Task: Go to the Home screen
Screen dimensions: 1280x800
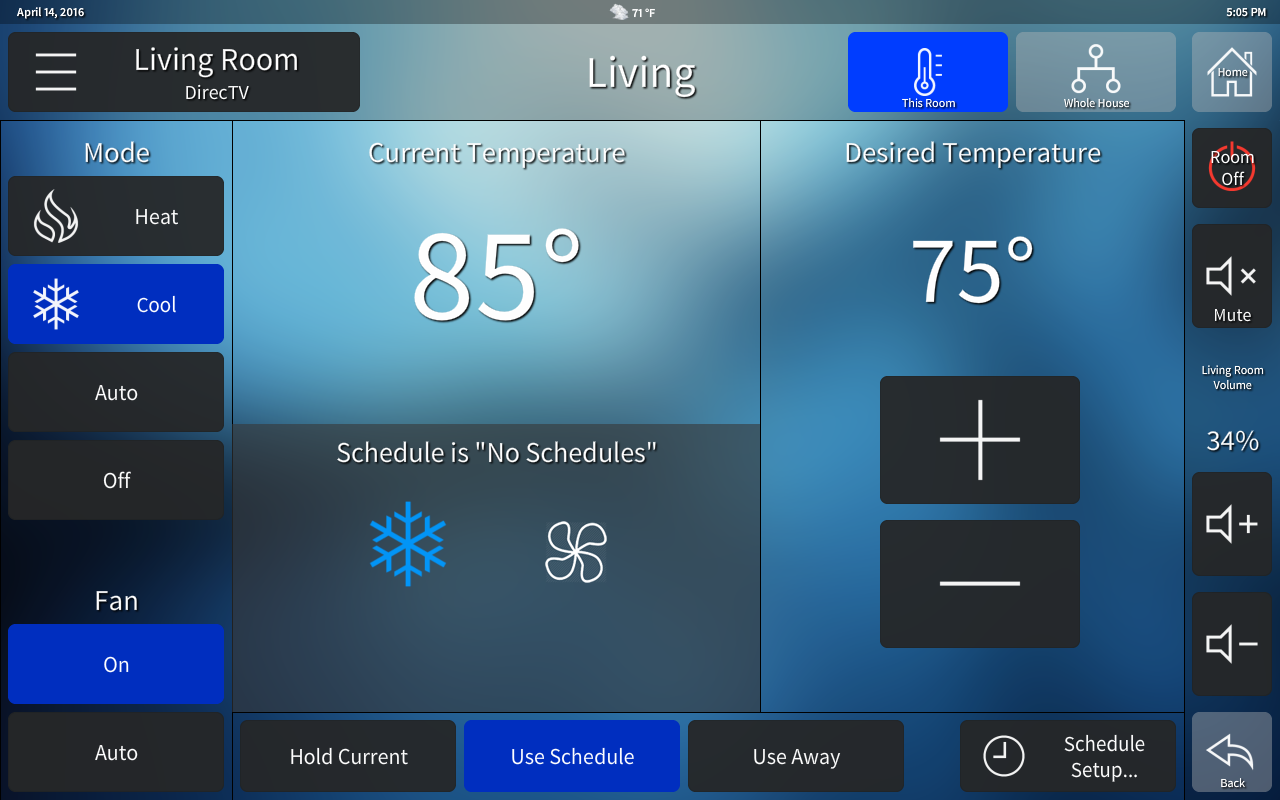Action: coord(1232,72)
